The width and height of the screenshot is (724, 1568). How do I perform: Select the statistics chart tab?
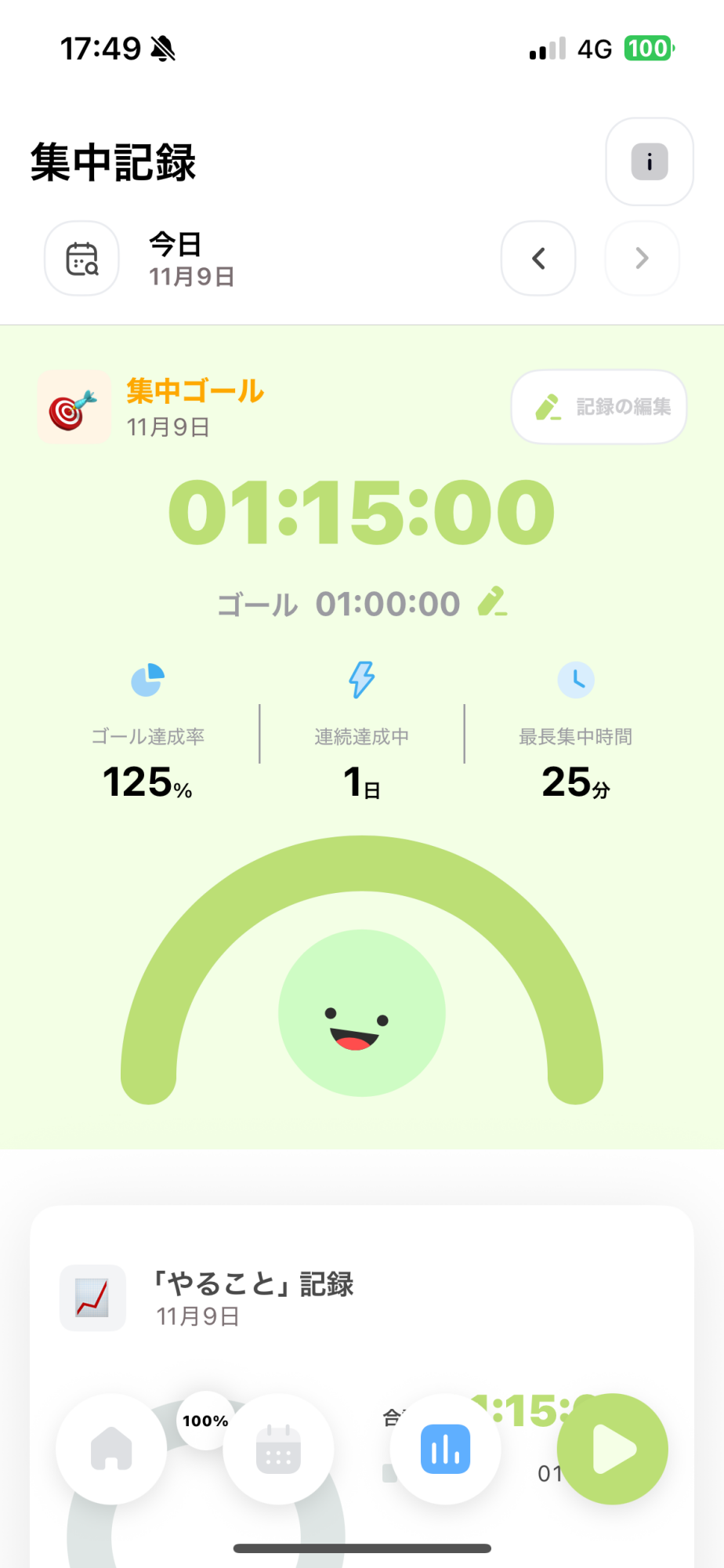click(445, 1449)
